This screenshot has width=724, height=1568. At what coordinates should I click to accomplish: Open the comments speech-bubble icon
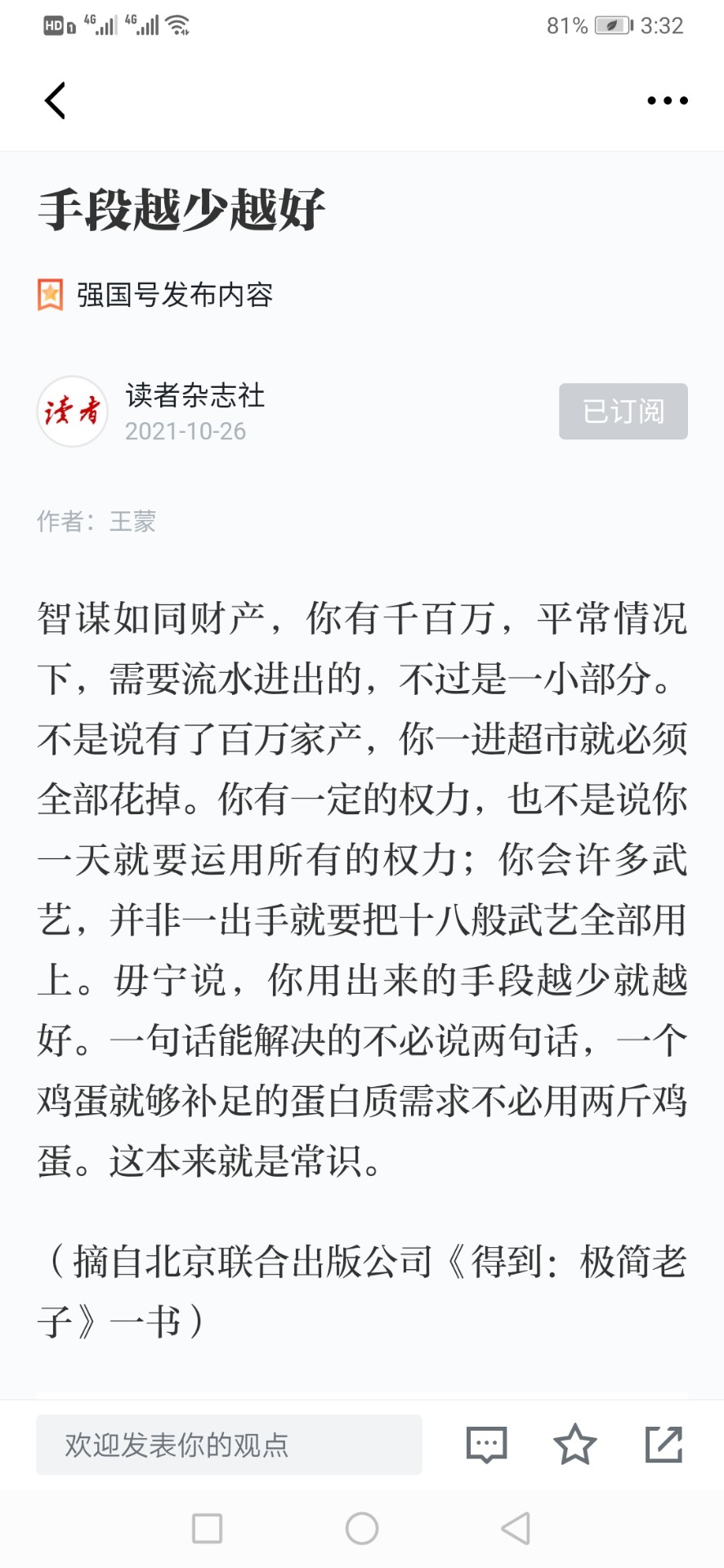[x=487, y=1445]
